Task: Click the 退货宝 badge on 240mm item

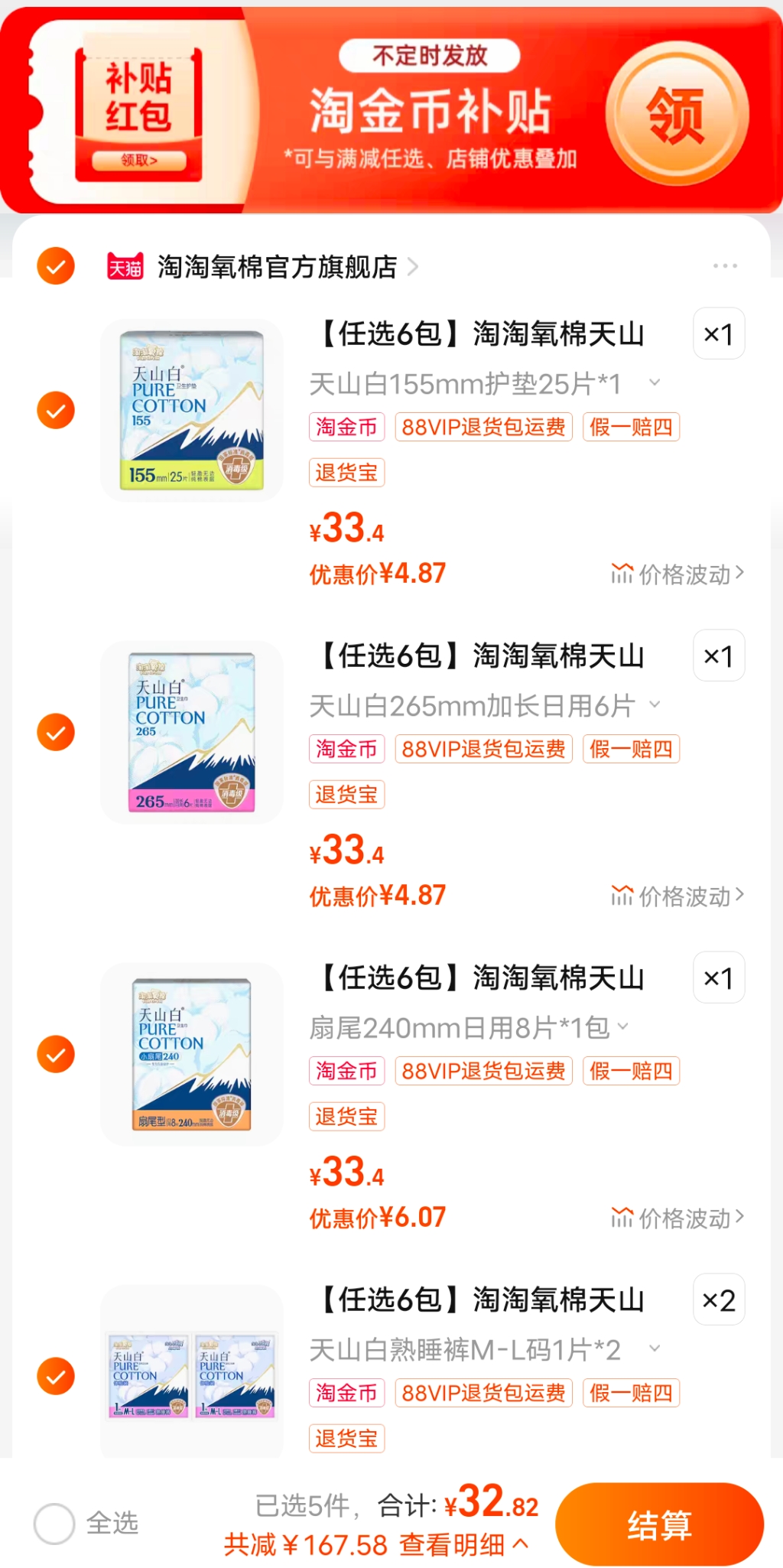Action: coord(346,1117)
